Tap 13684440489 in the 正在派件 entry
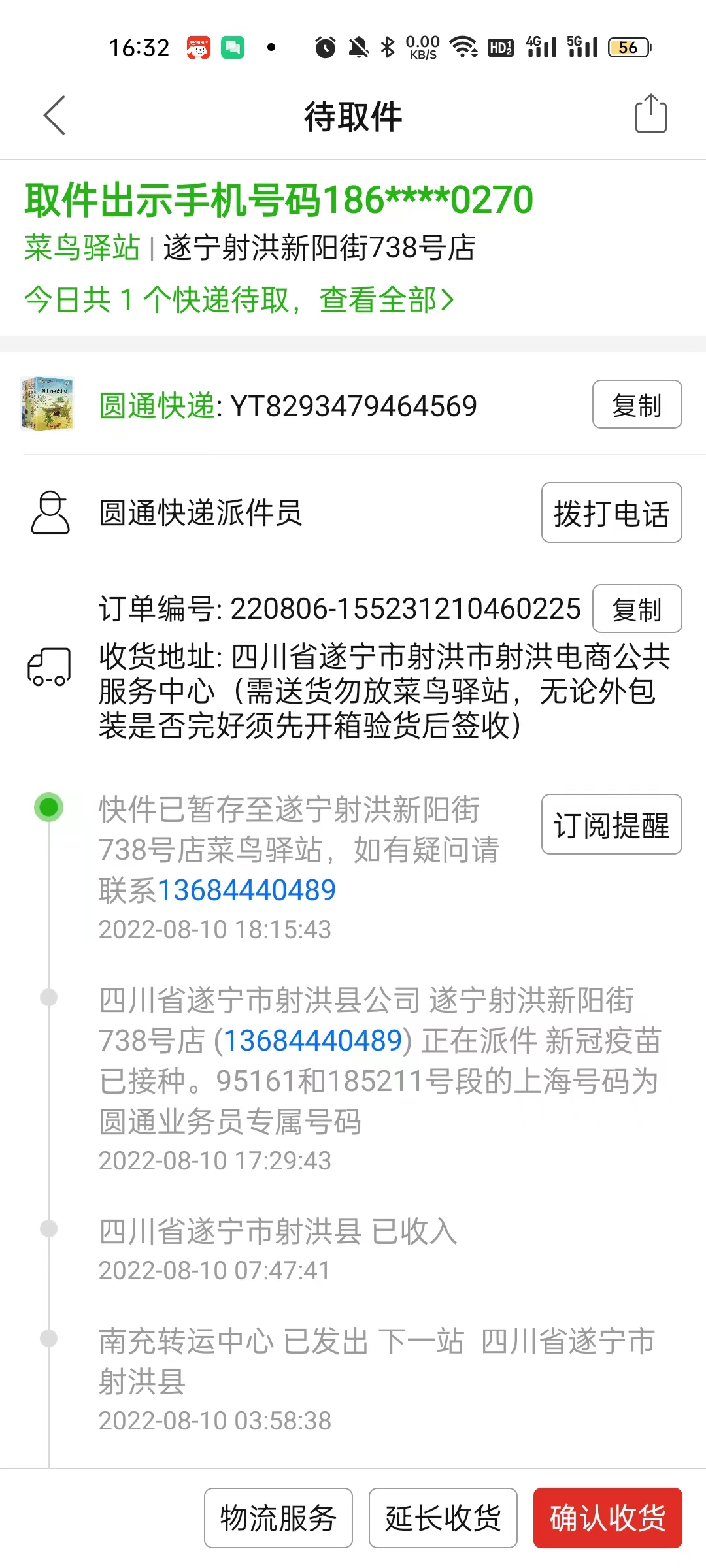 [312, 1041]
